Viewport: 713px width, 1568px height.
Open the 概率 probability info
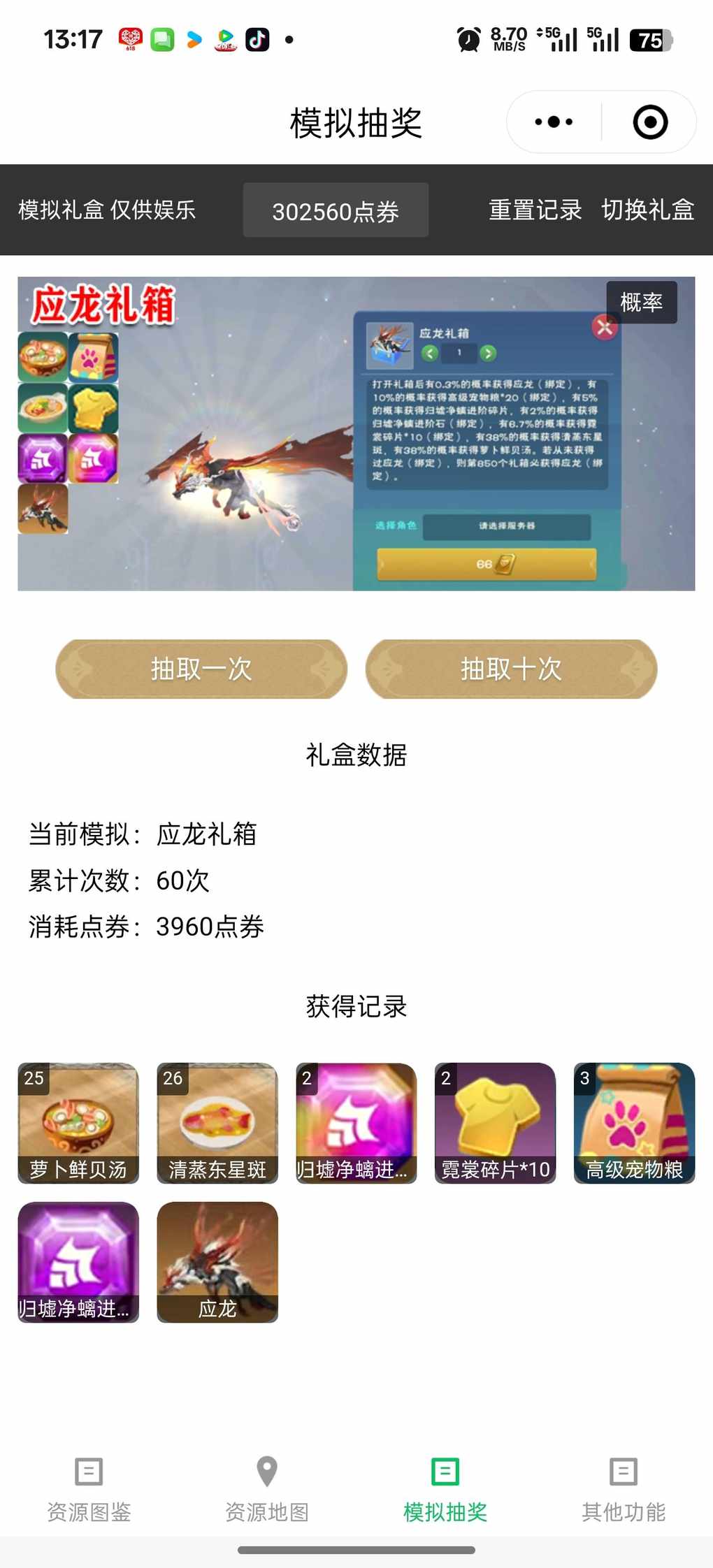coord(641,302)
